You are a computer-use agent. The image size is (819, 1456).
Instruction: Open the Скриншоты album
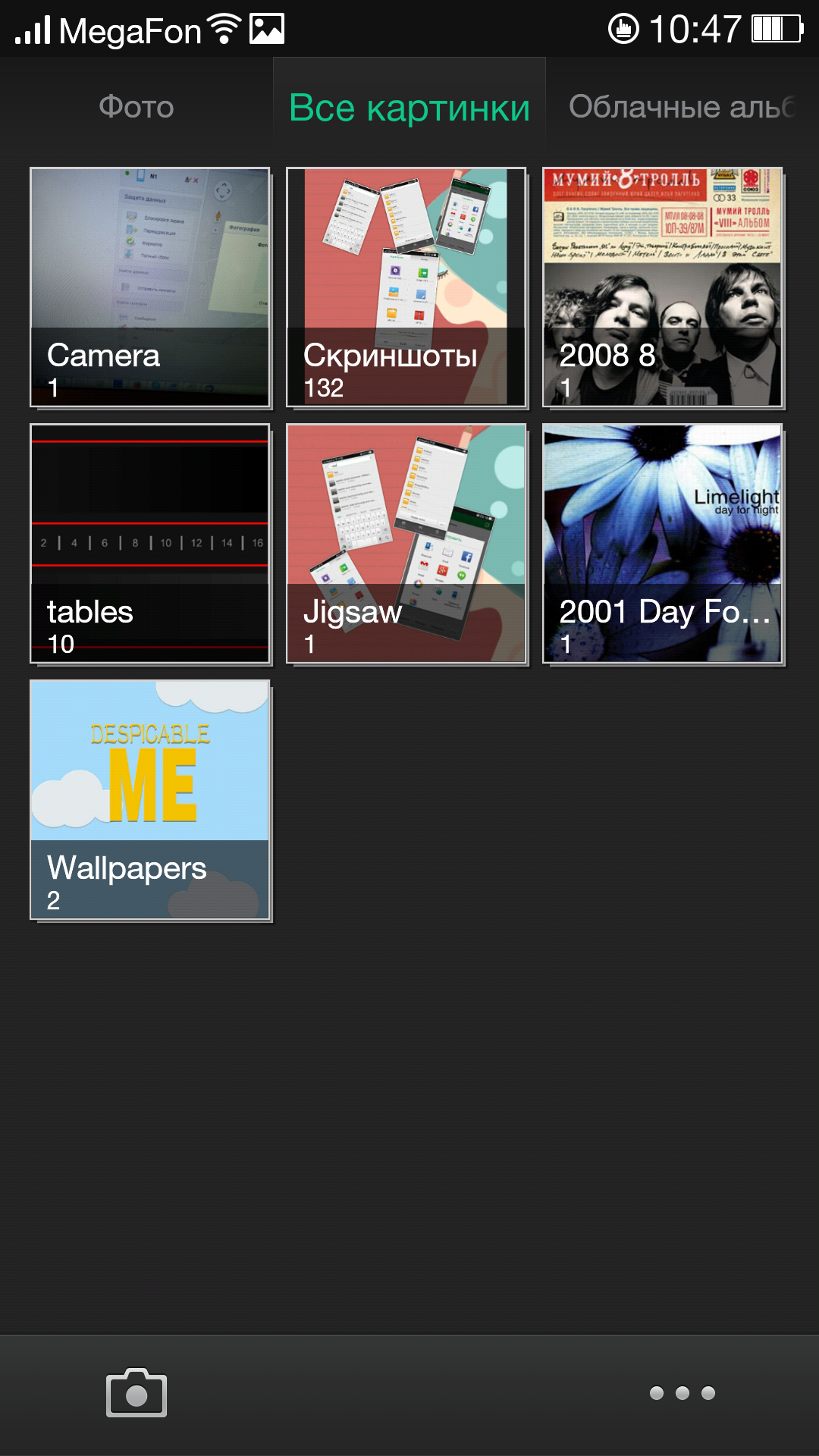tap(406, 287)
